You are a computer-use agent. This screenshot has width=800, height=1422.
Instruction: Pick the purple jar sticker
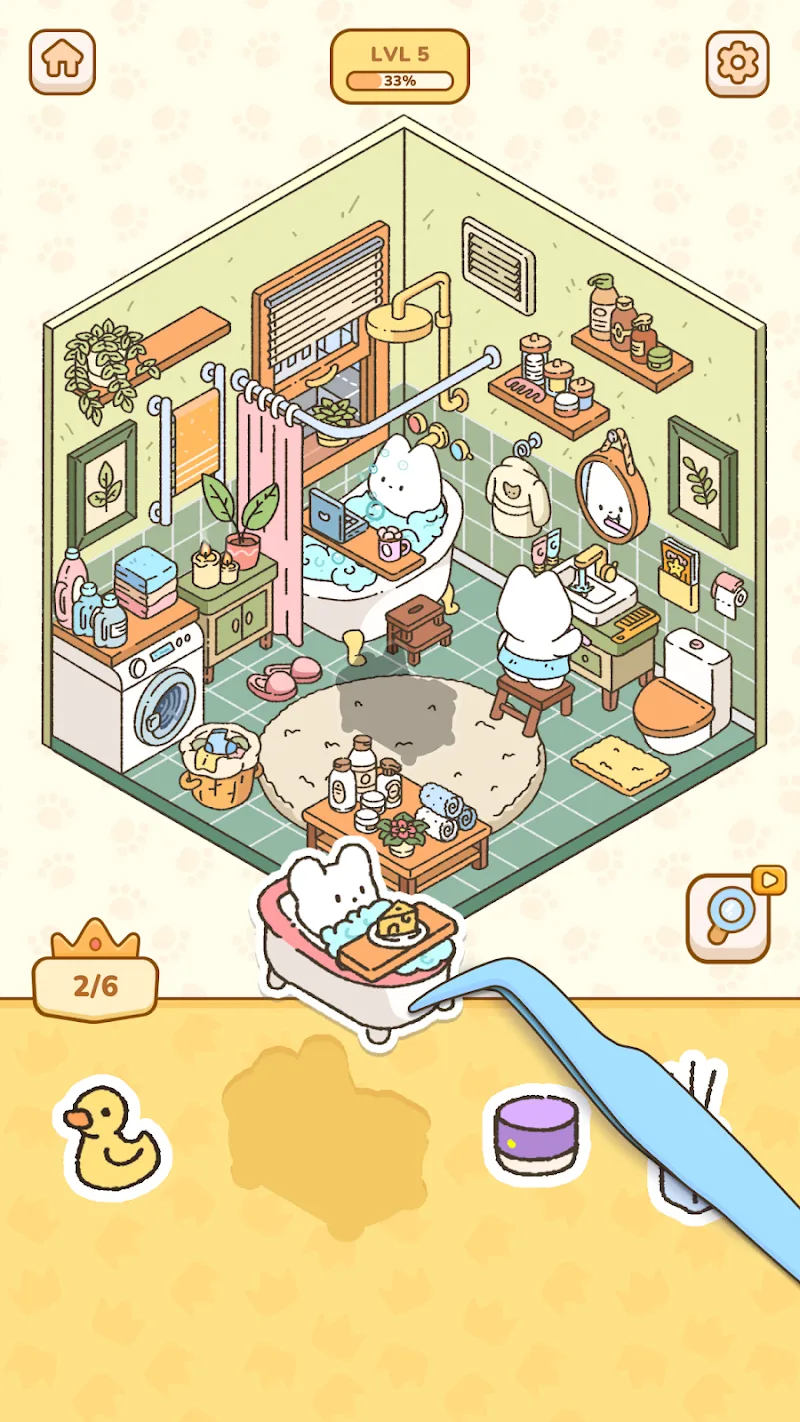pyautogui.click(x=536, y=1132)
